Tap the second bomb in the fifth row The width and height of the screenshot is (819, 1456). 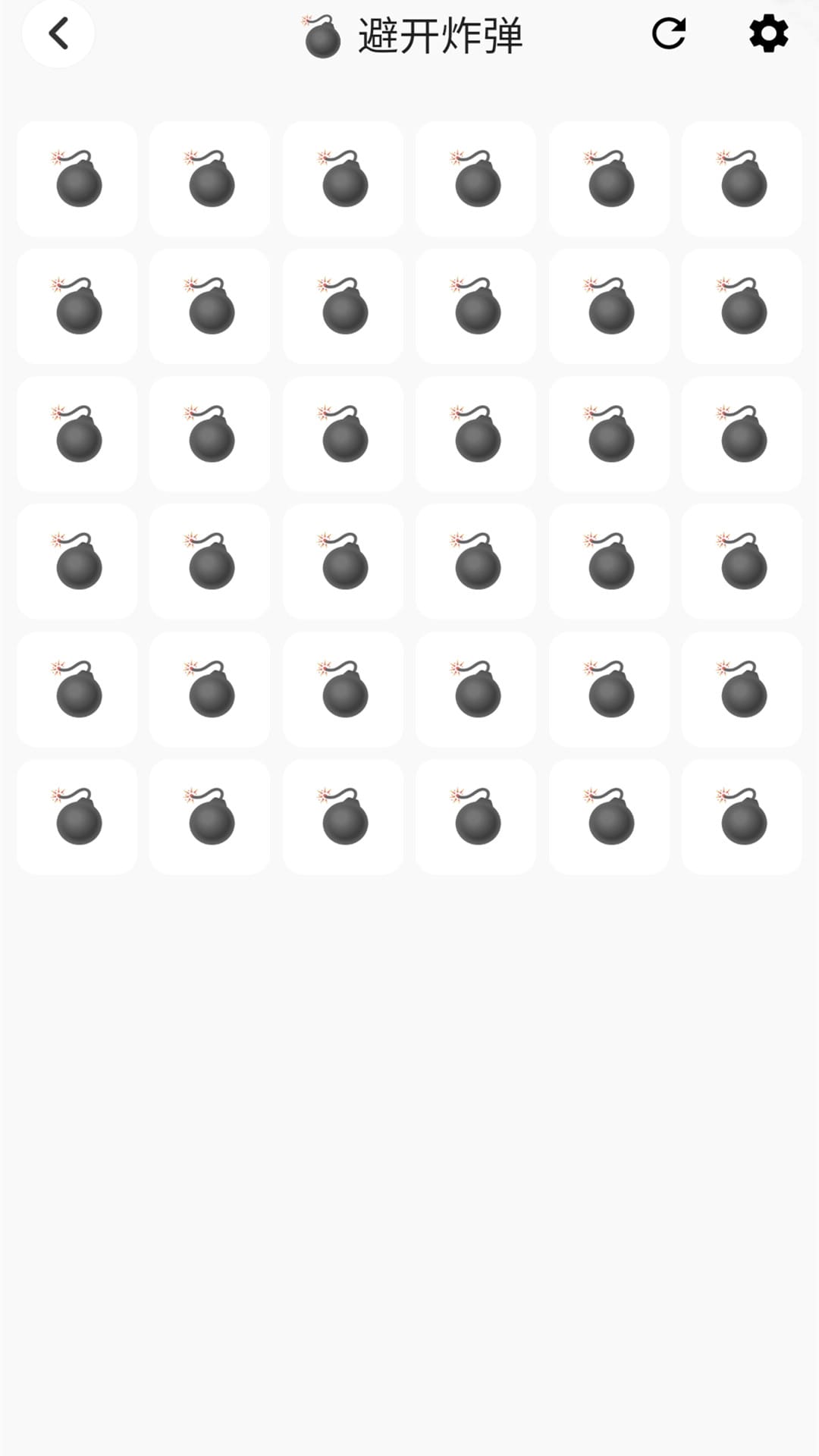209,688
